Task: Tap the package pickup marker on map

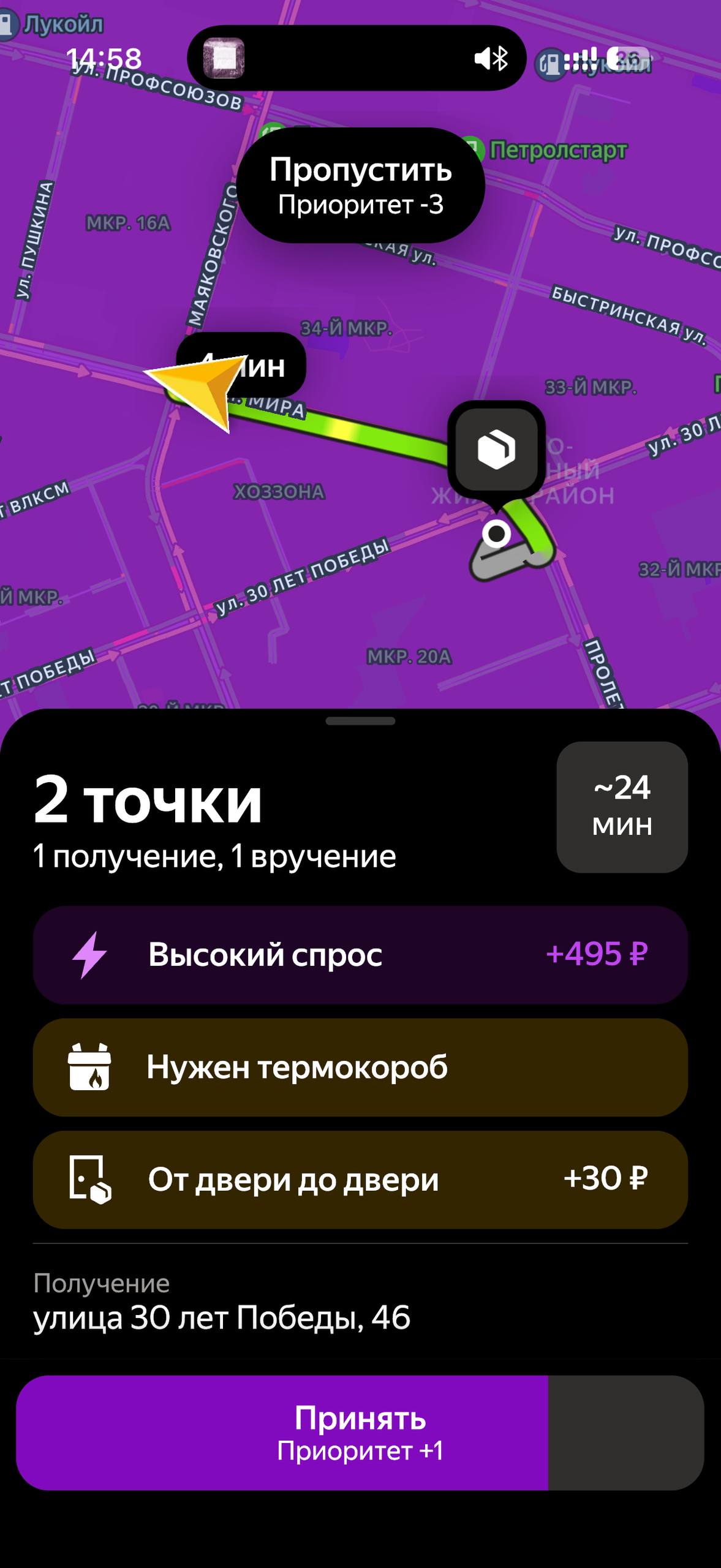Action: coord(496,450)
